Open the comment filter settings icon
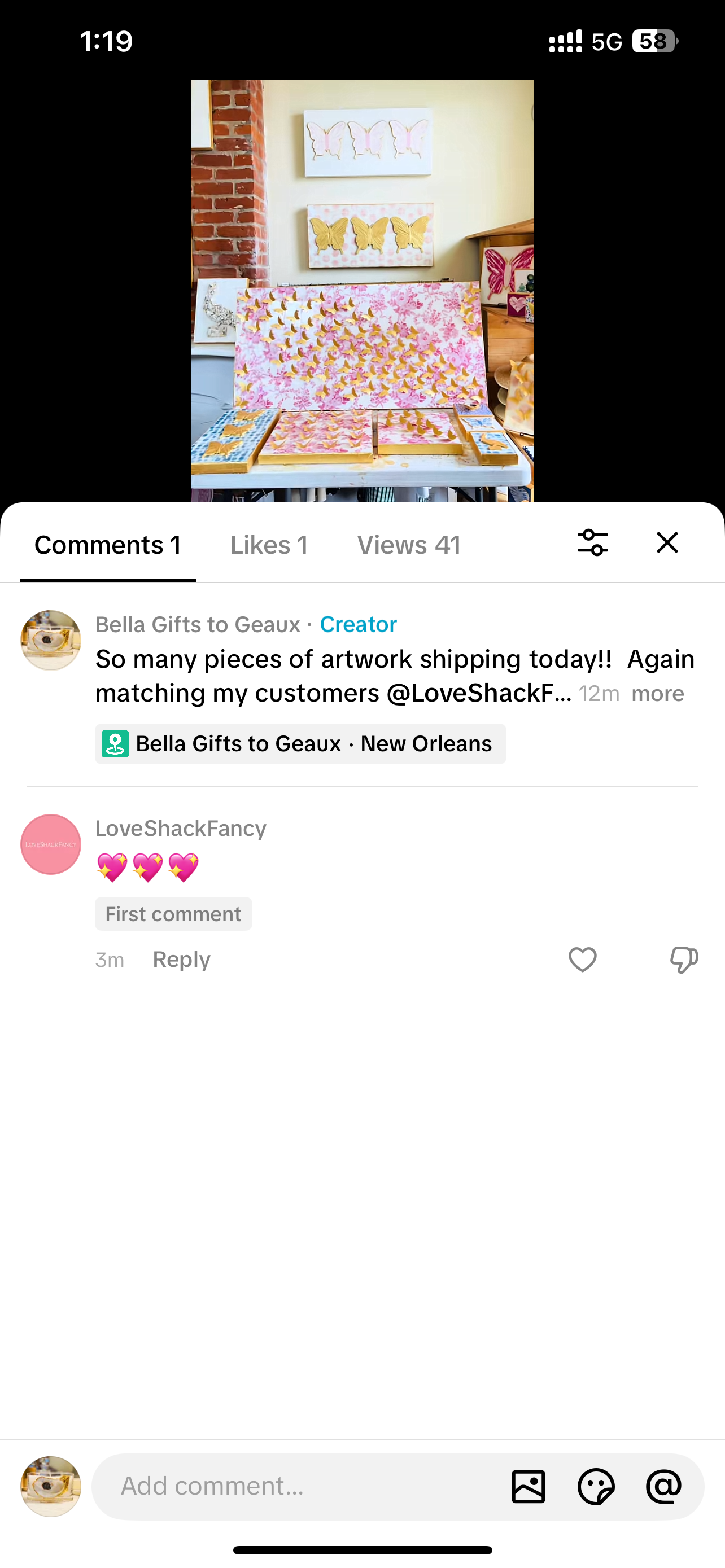725x1568 pixels. (592, 542)
